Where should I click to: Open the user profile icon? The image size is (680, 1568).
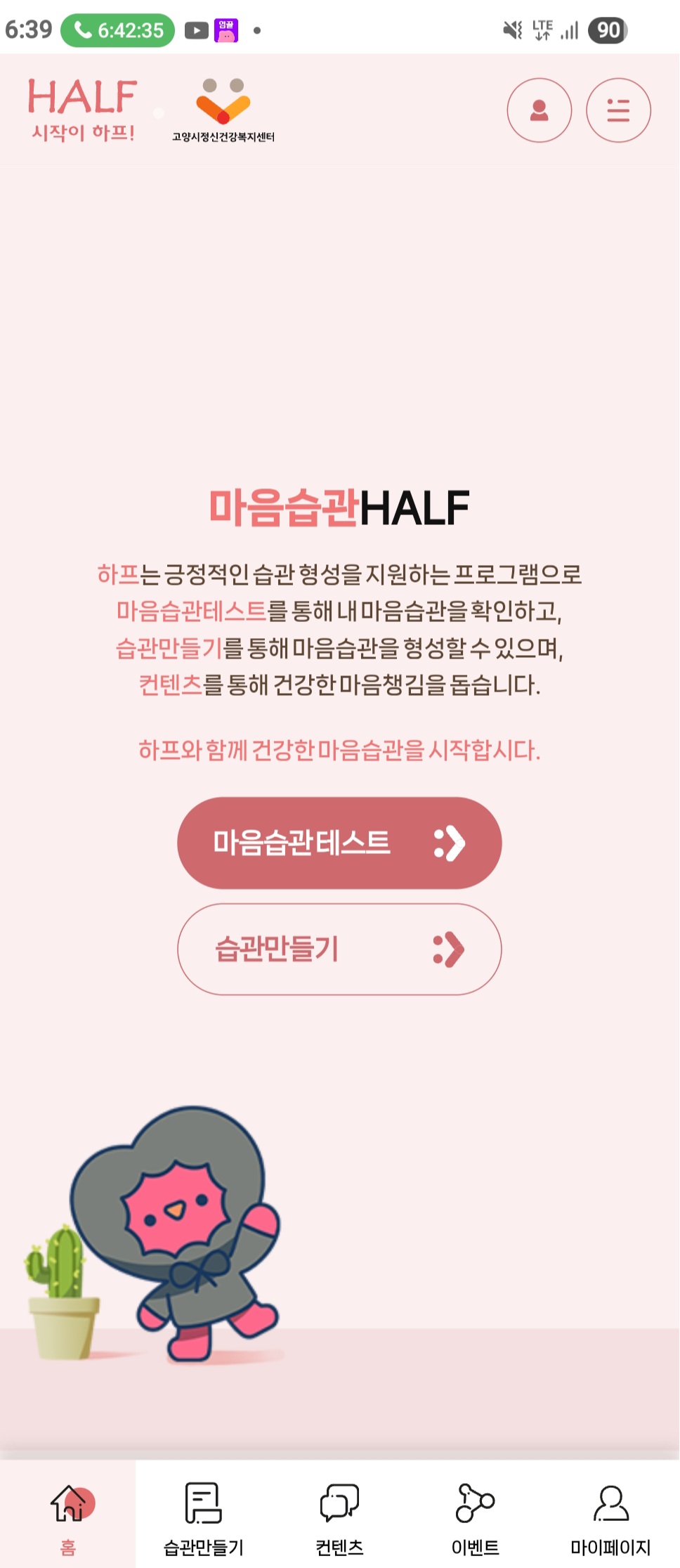[x=539, y=110]
